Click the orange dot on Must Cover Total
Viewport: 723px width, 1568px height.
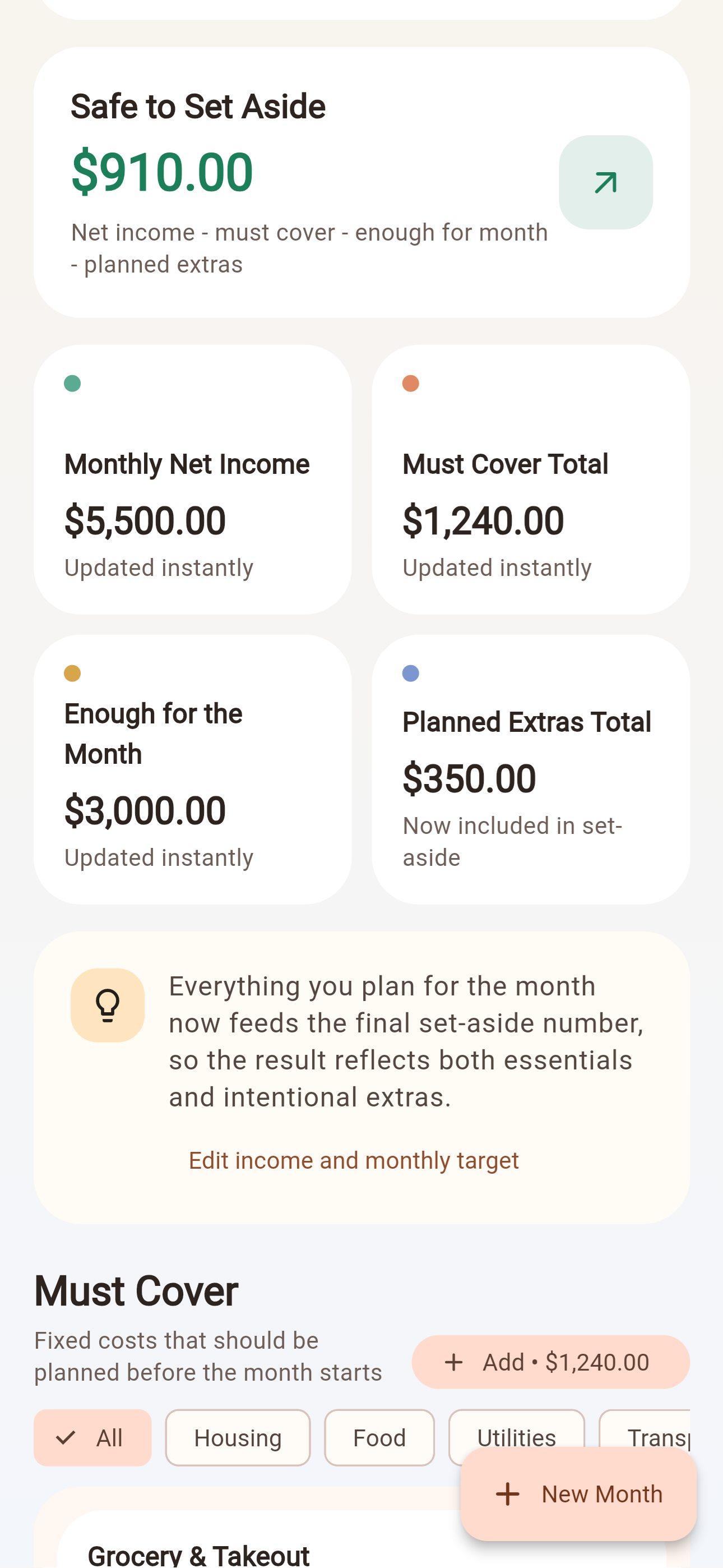[x=411, y=384]
